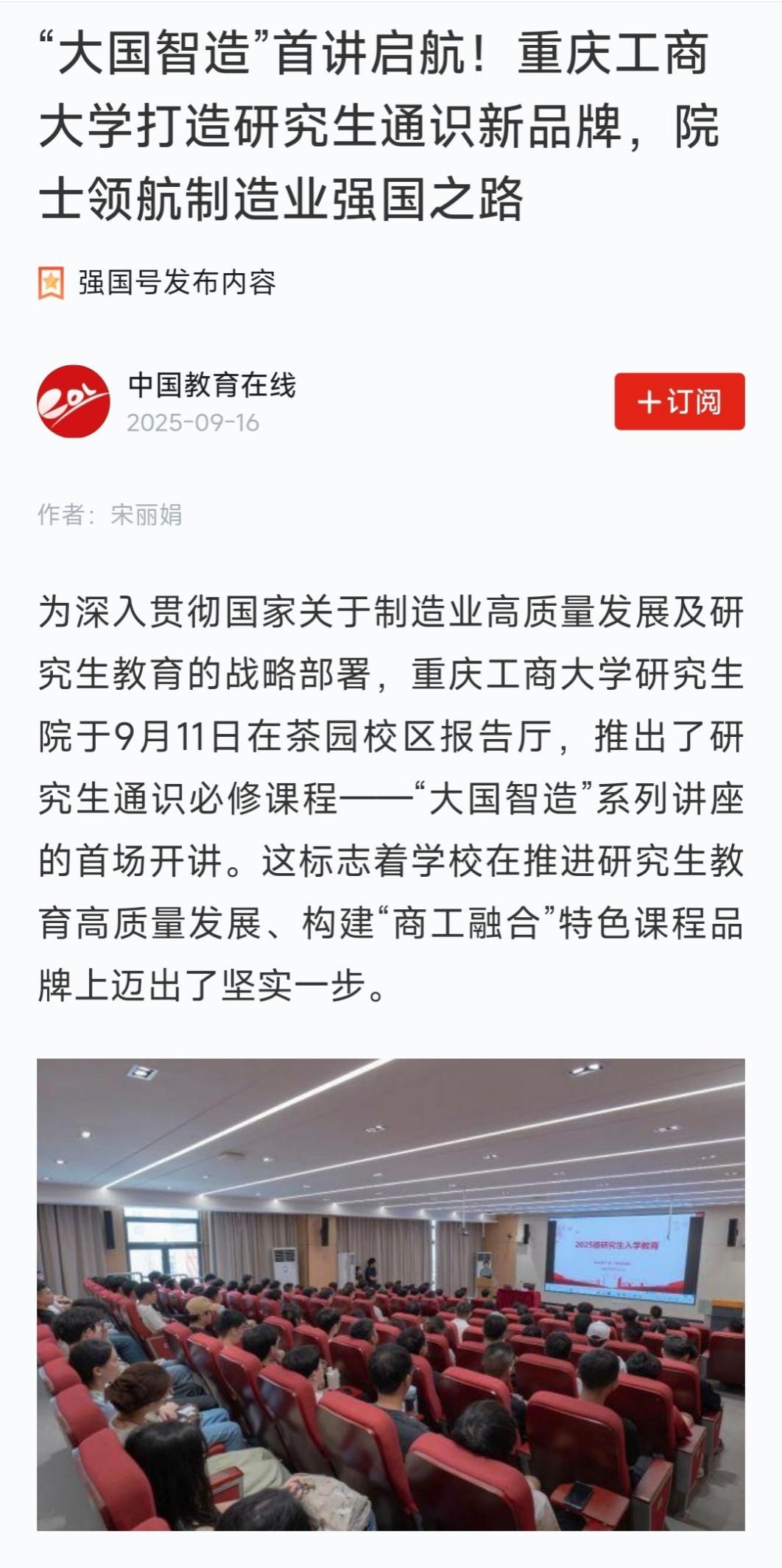Open the 中国教育在线 account name
Viewport: 782px width, 1568px height.
pyautogui.click(x=212, y=385)
